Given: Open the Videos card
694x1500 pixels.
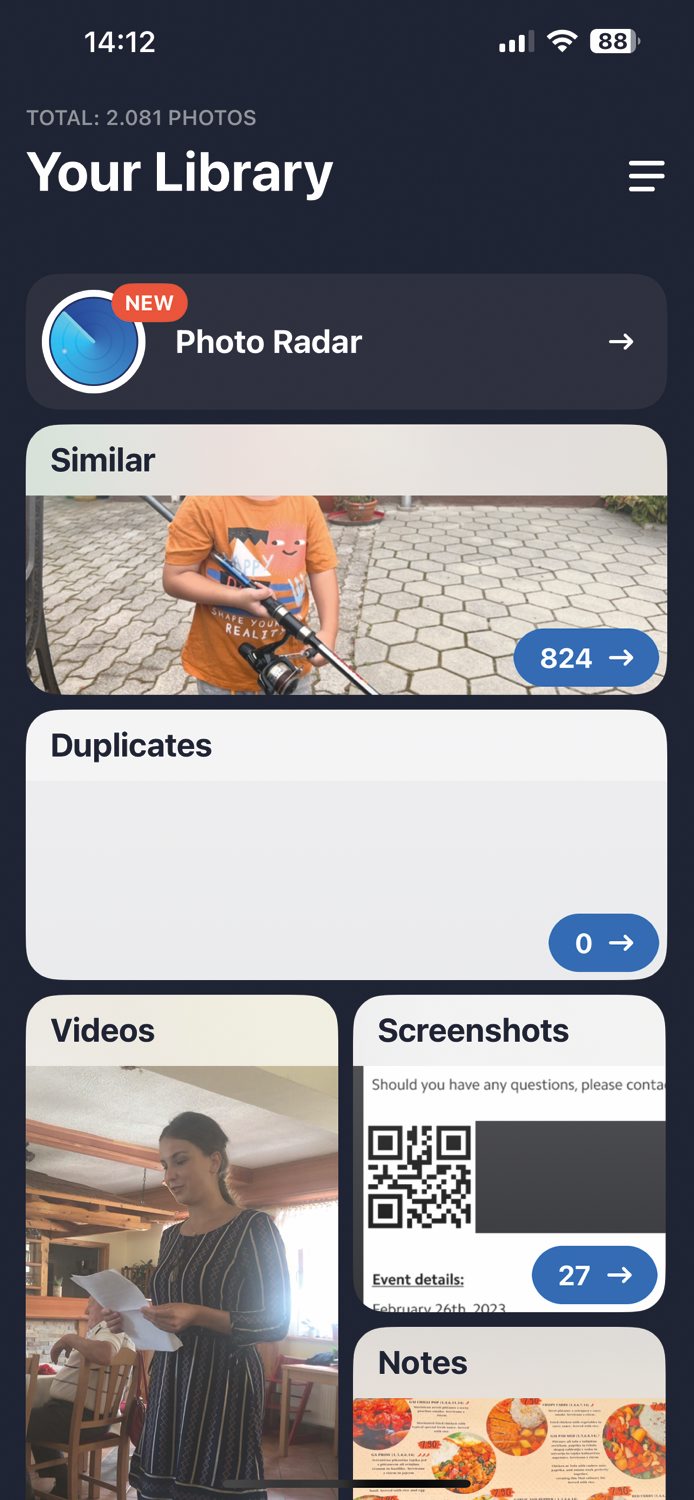Looking at the screenshot, I should [182, 1240].
